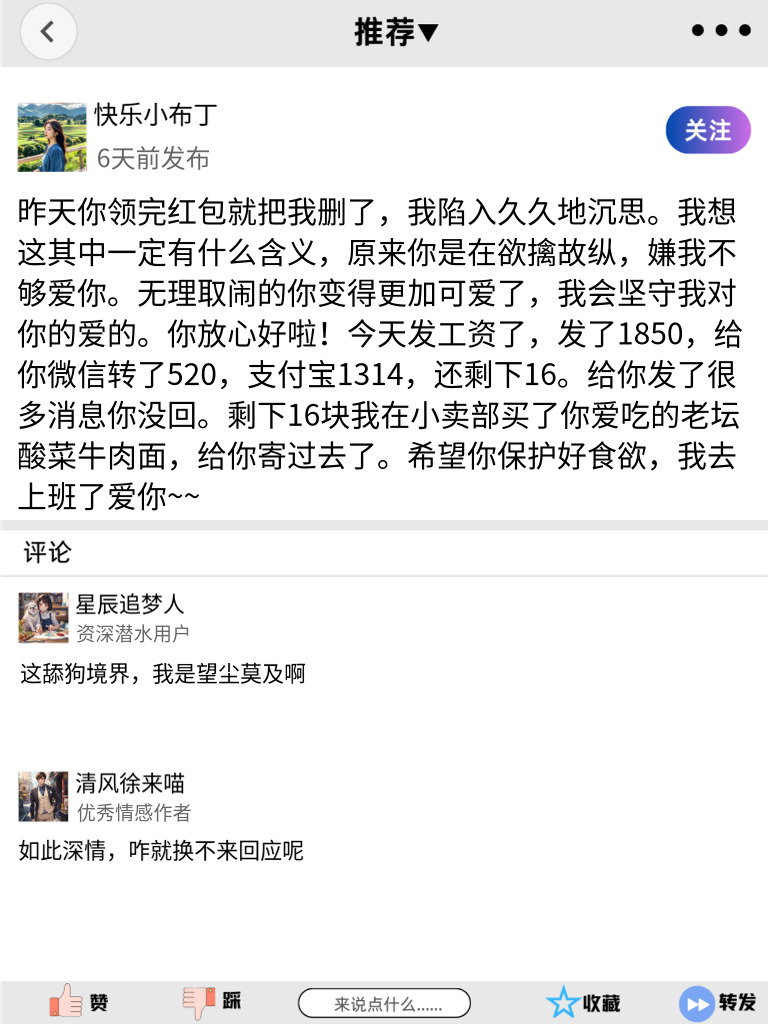Tap the like icon to toggle liking
Viewport: 768px width, 1024px height.
coord(65,1001)
